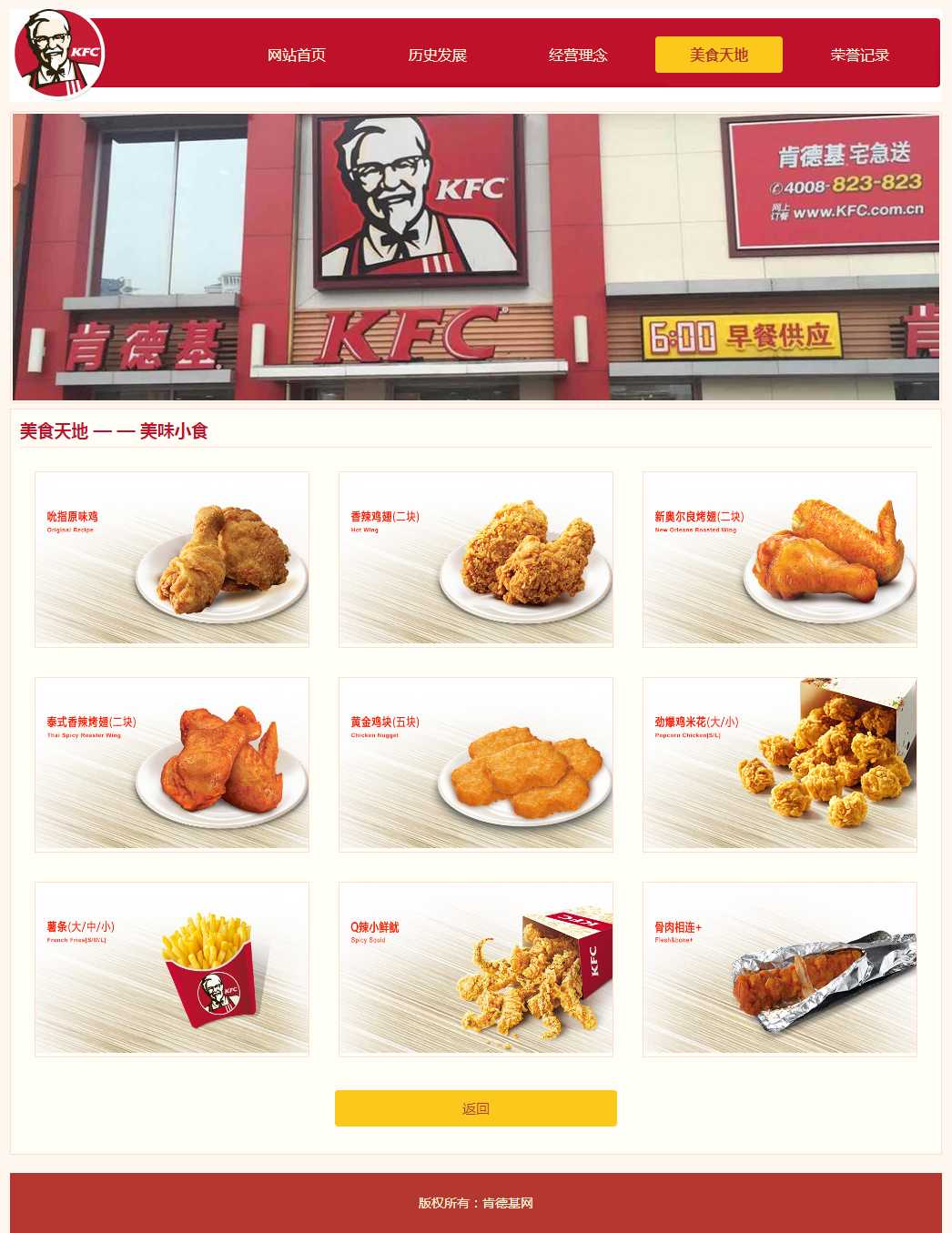View the 骨肉相连+ item
Image resolution: width=952 pixels, height=1233 pixels.
coord(780,969)
